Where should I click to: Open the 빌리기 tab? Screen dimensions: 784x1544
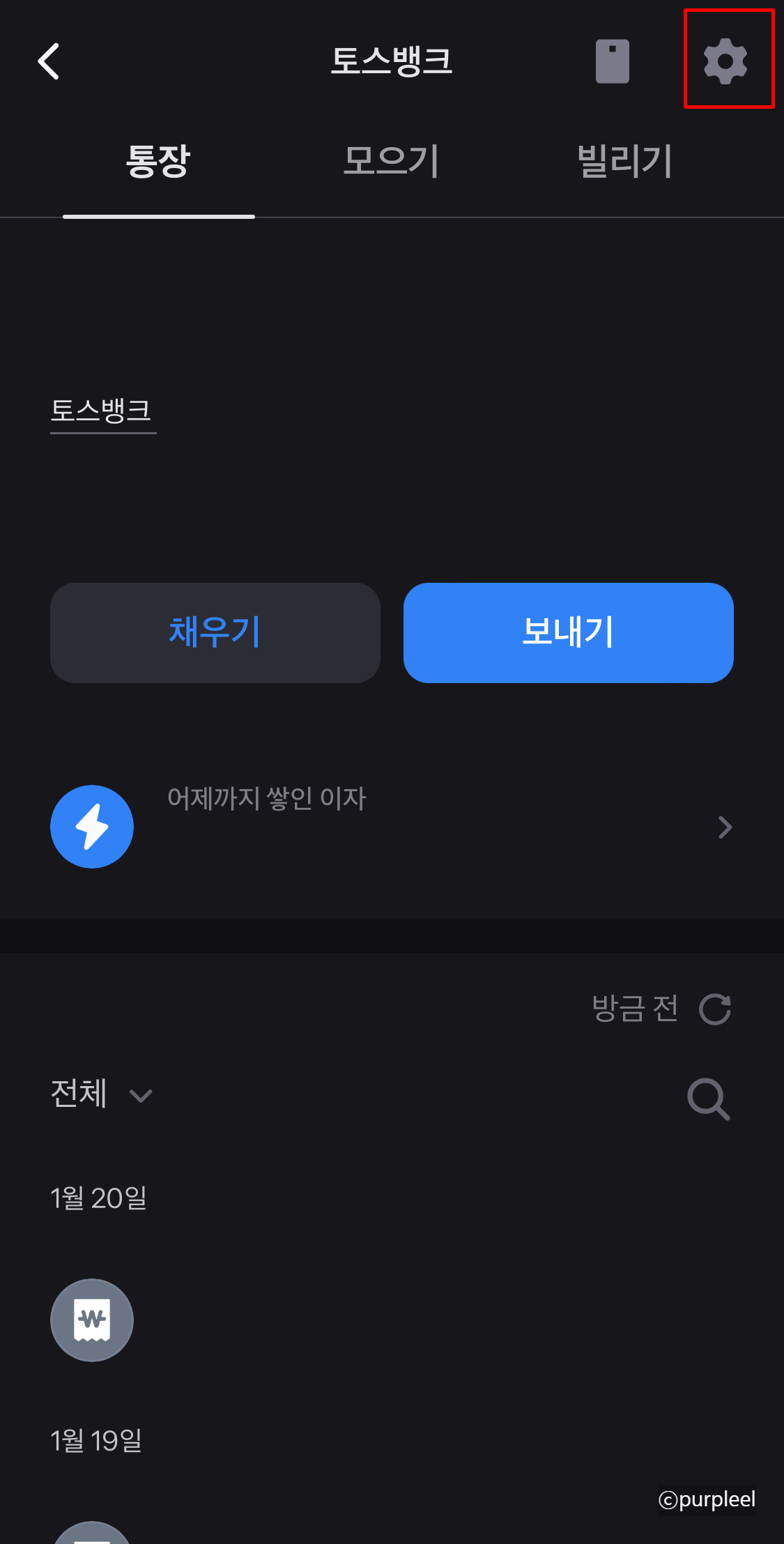(x=625, y=161)
